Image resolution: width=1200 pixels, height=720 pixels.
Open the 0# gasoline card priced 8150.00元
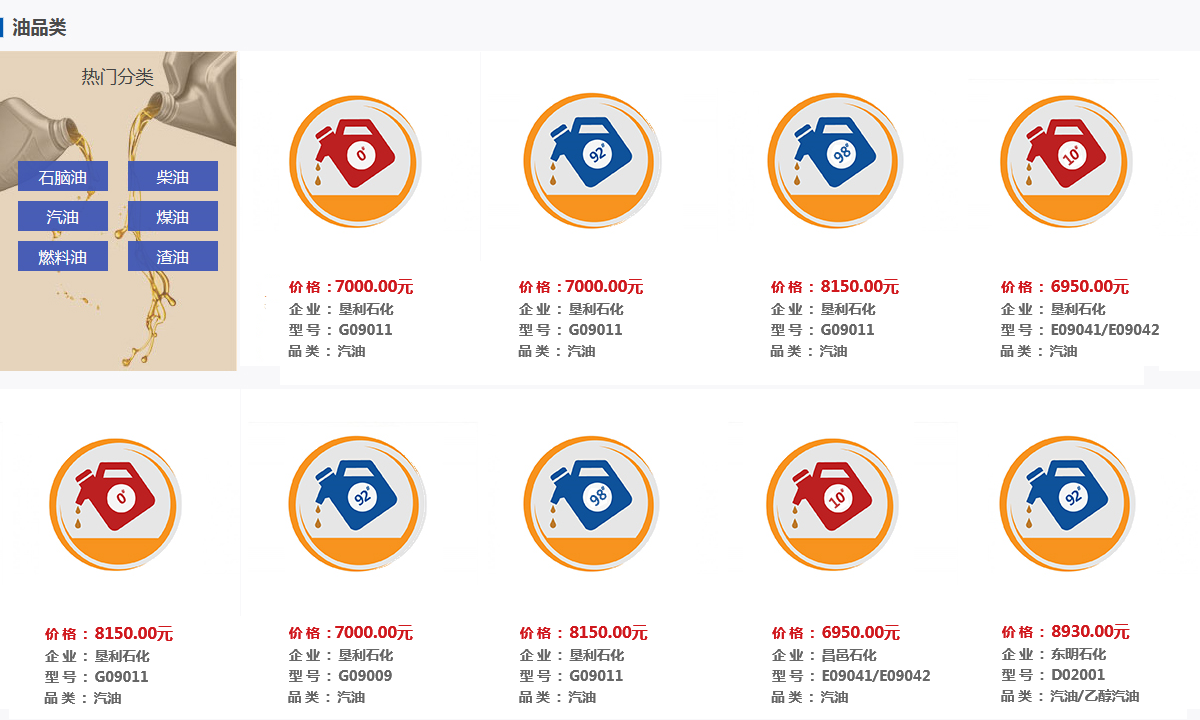click(117, 503)
